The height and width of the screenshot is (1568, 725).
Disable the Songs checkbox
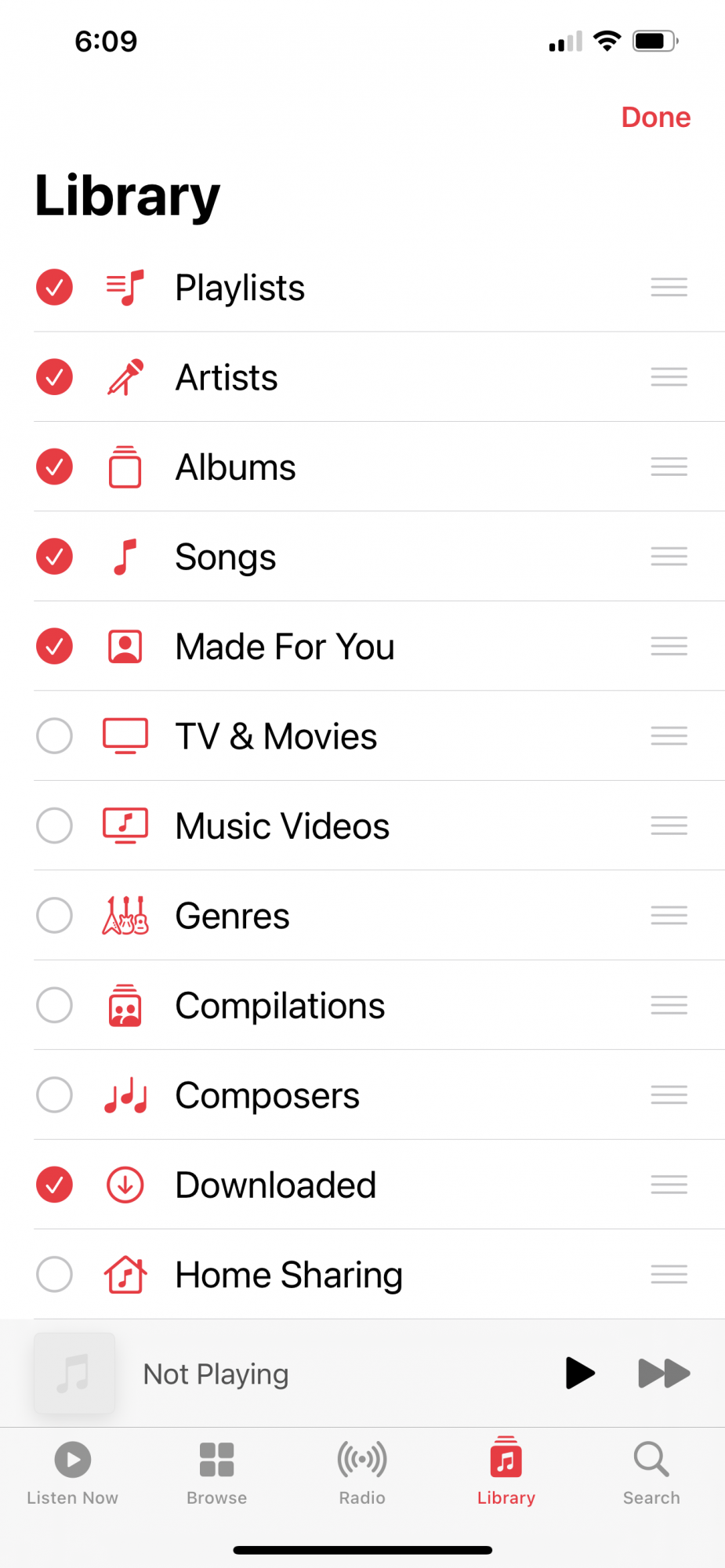click(55, 557)
